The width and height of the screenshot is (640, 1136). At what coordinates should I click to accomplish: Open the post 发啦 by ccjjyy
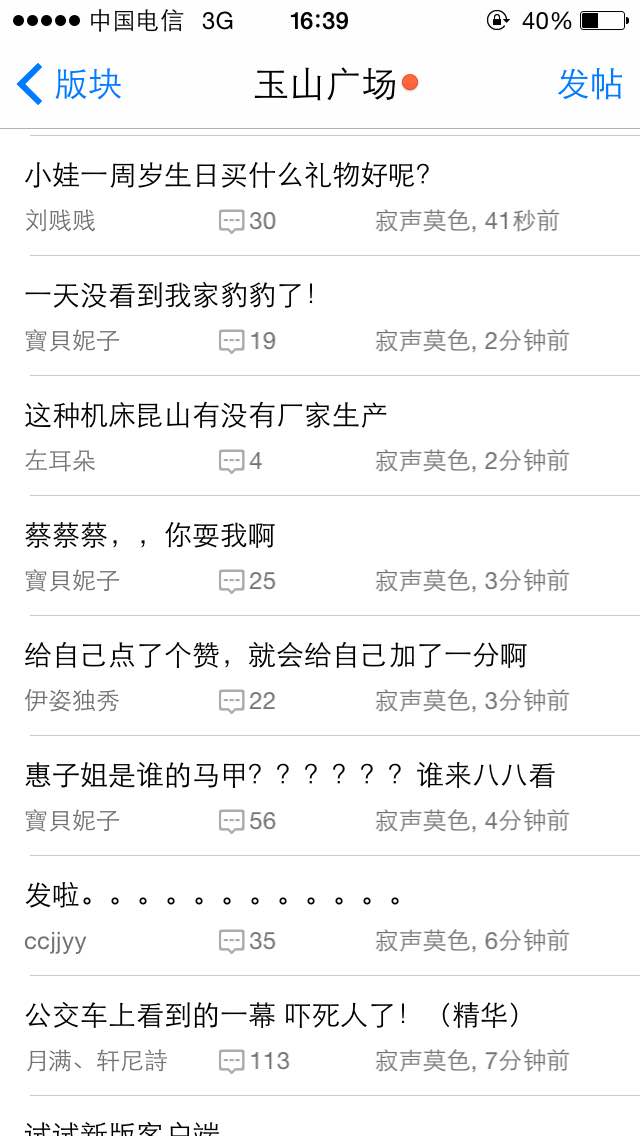click(320, 916)
